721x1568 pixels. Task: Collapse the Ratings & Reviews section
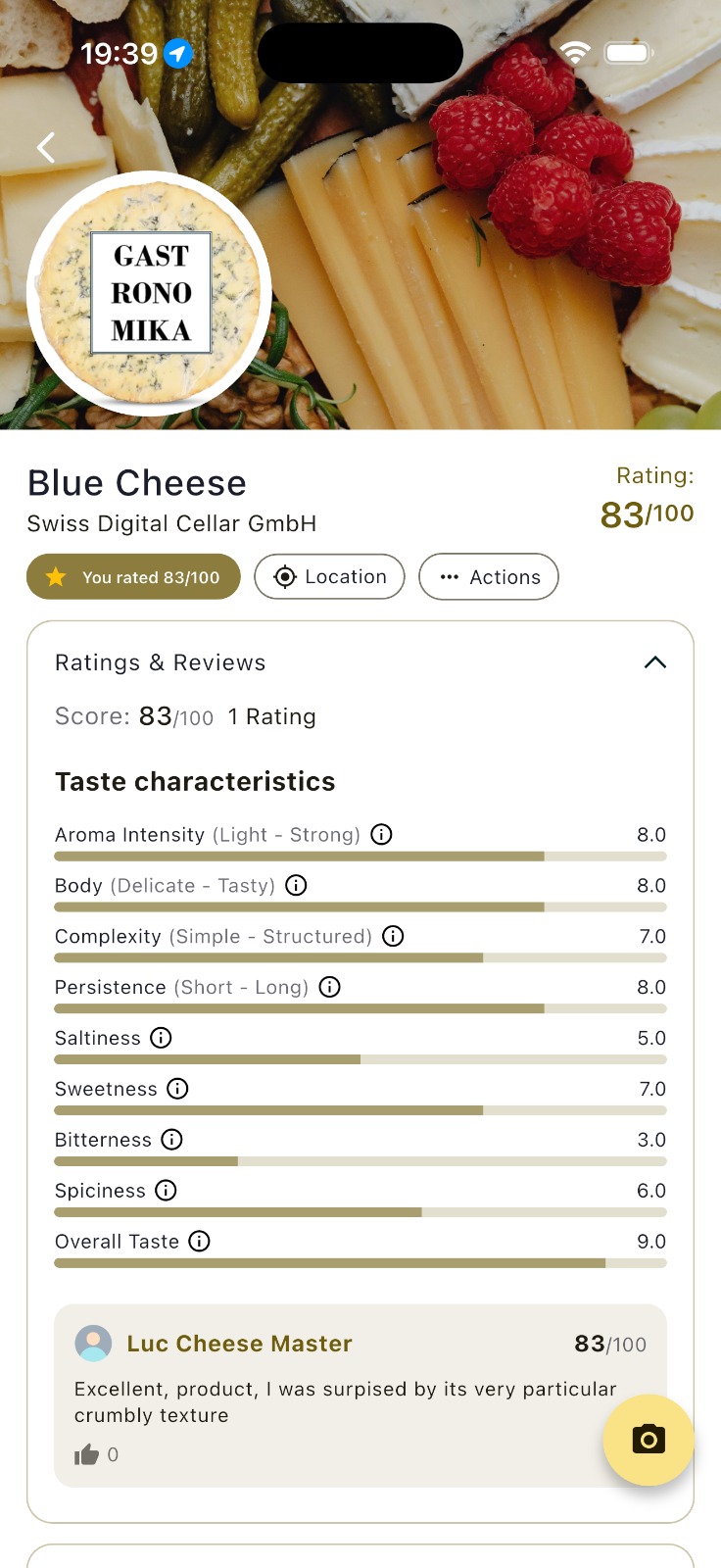pyautogui.click(x=654, y=661)
